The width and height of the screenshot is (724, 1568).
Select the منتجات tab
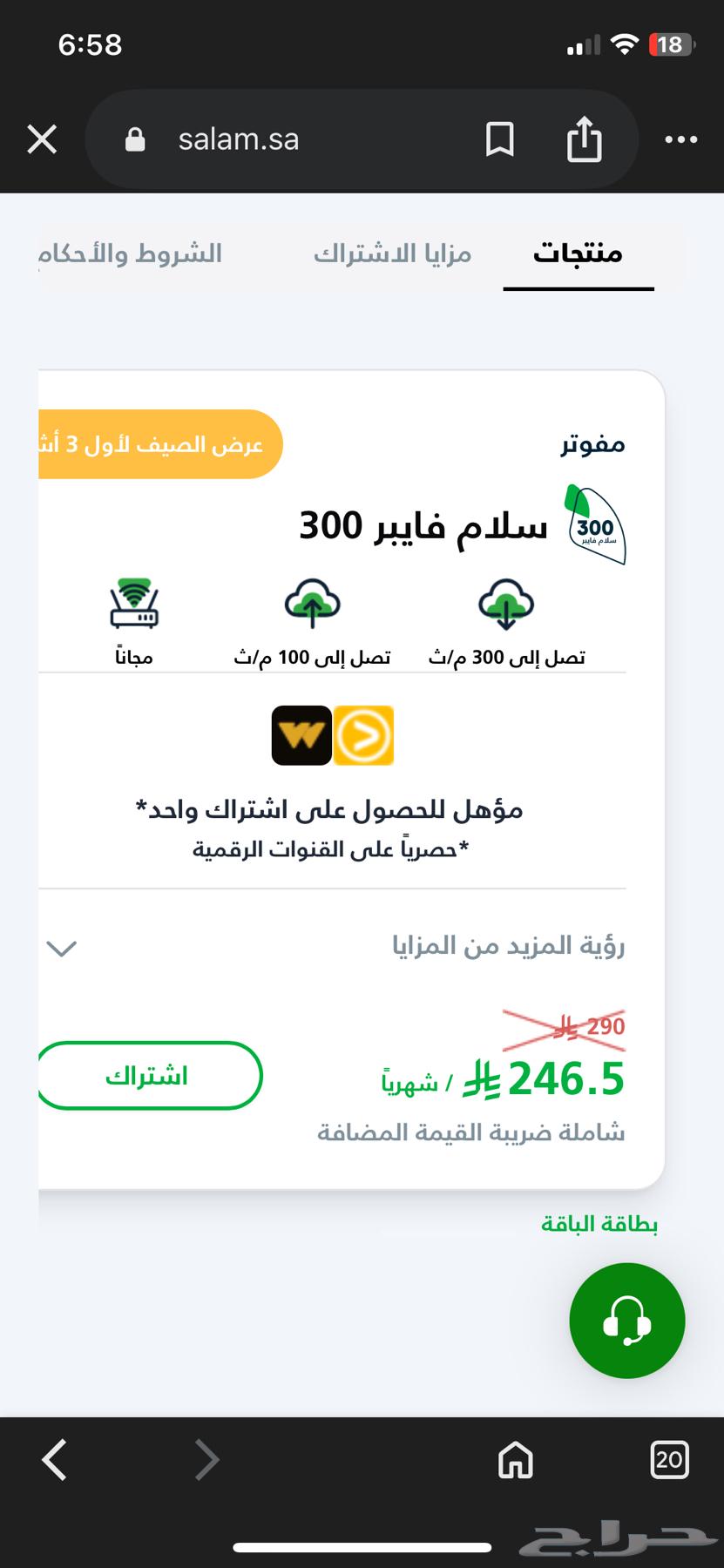pos(579,254)
